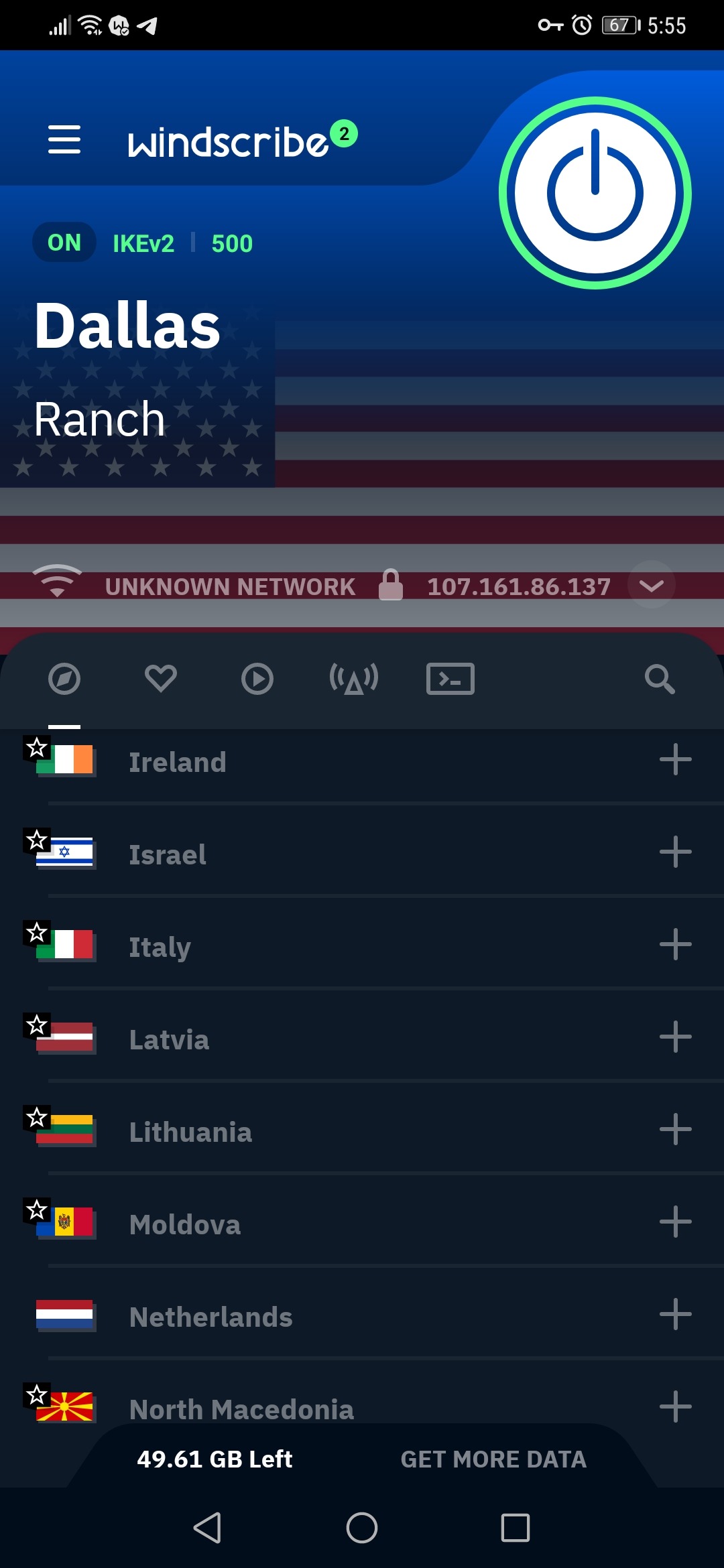Open the hamburger menu

click(64, 139)
